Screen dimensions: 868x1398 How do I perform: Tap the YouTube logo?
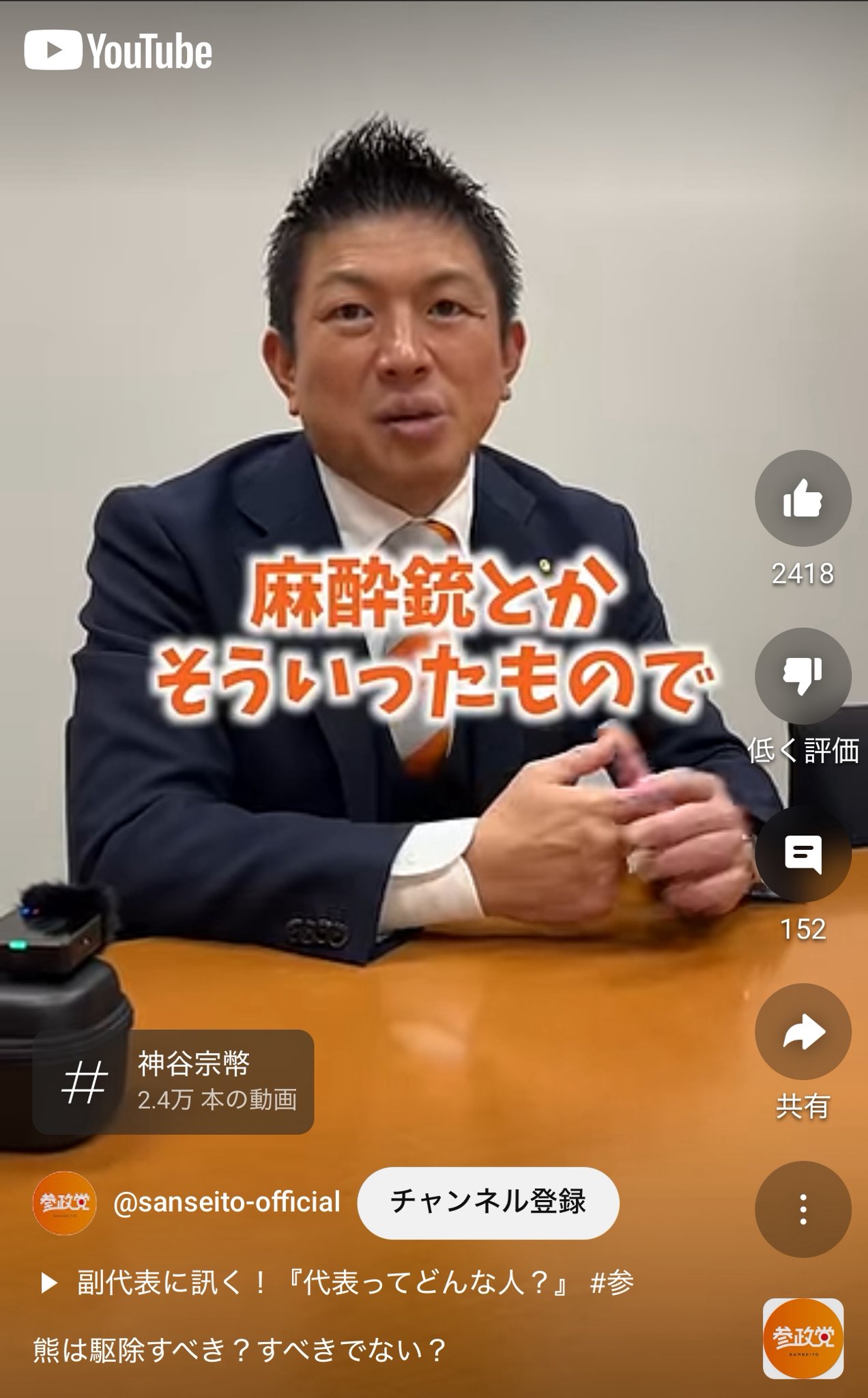pos(118,51)
